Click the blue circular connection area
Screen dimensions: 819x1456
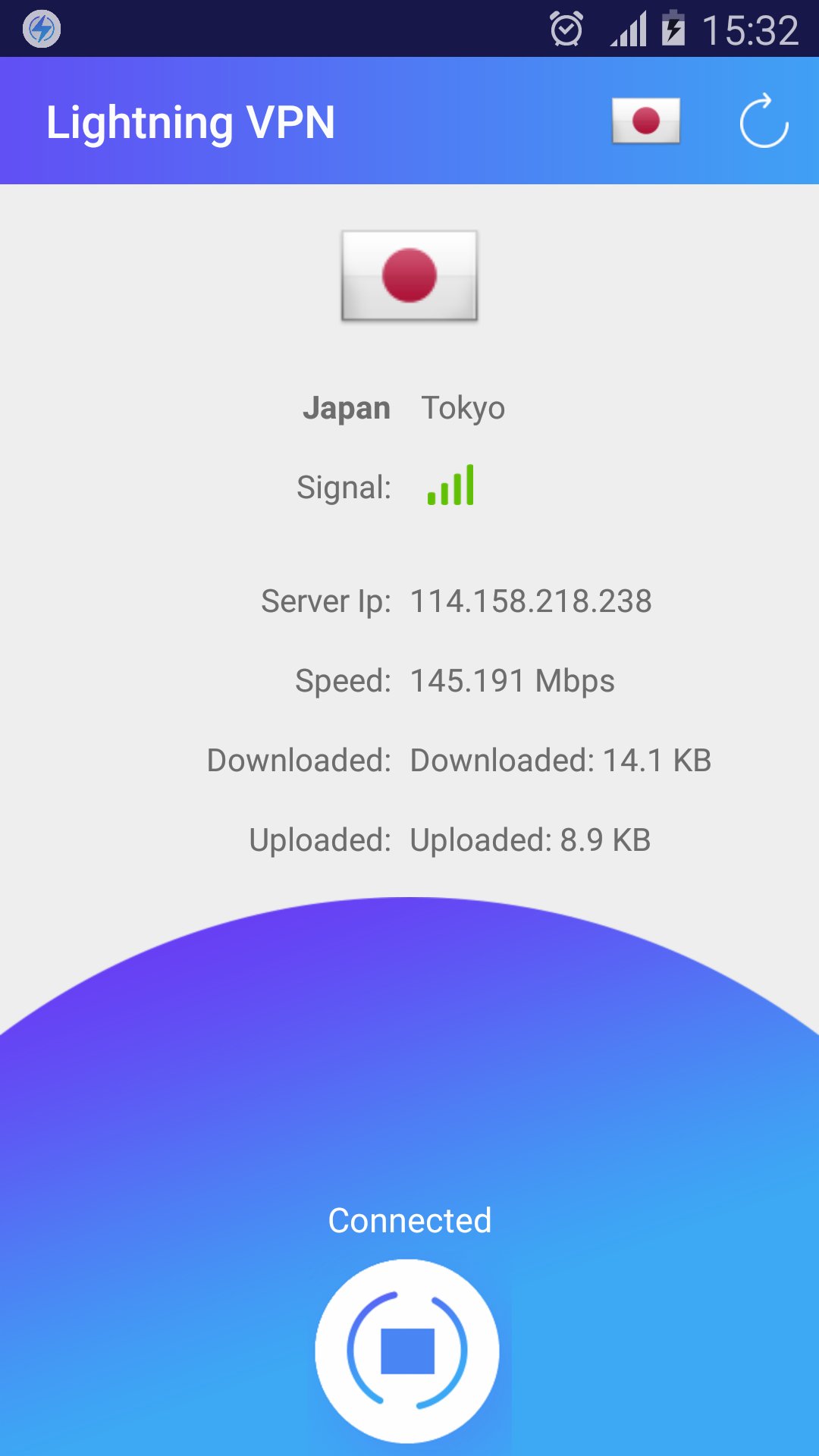click(x=409, y=1346)
